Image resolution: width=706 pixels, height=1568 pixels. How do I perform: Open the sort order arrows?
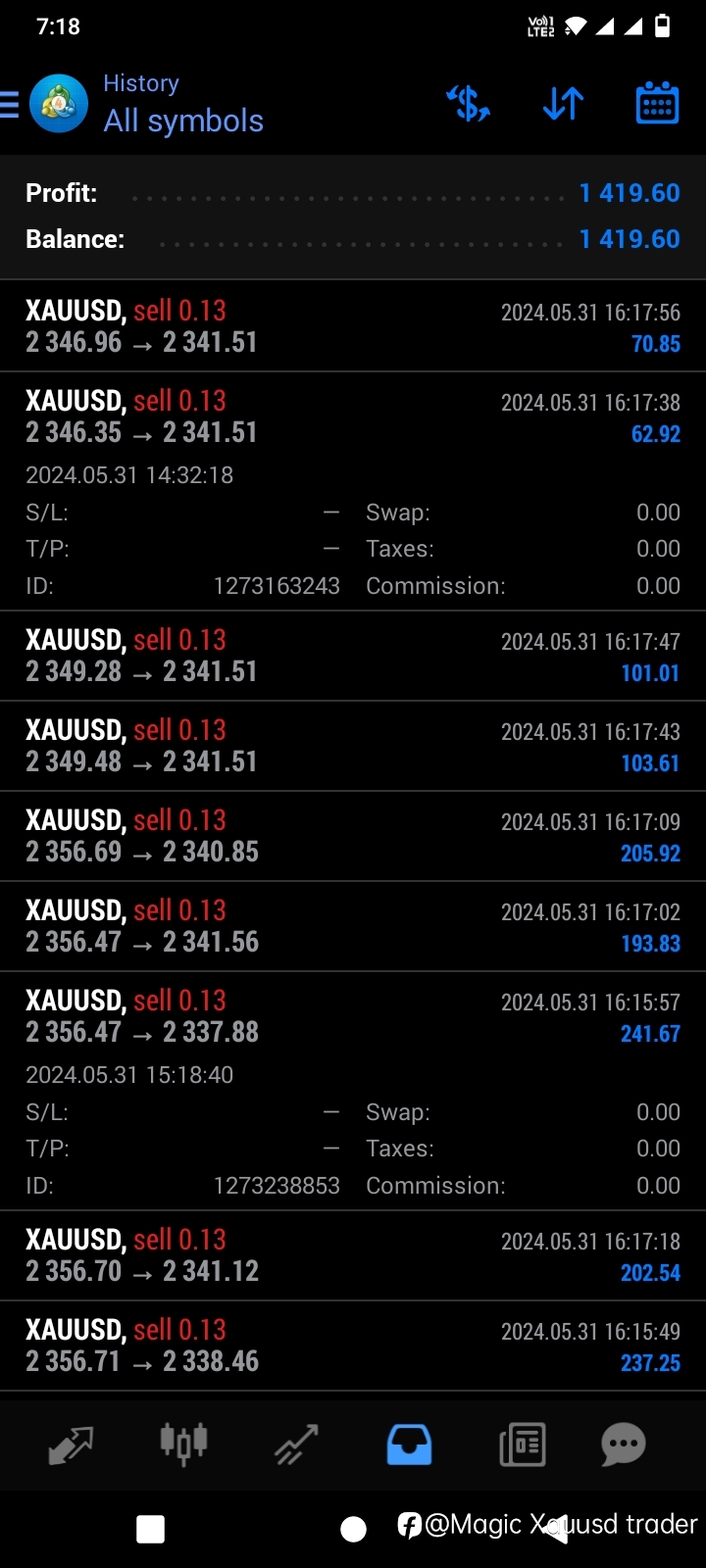click(x=563, y=103)
